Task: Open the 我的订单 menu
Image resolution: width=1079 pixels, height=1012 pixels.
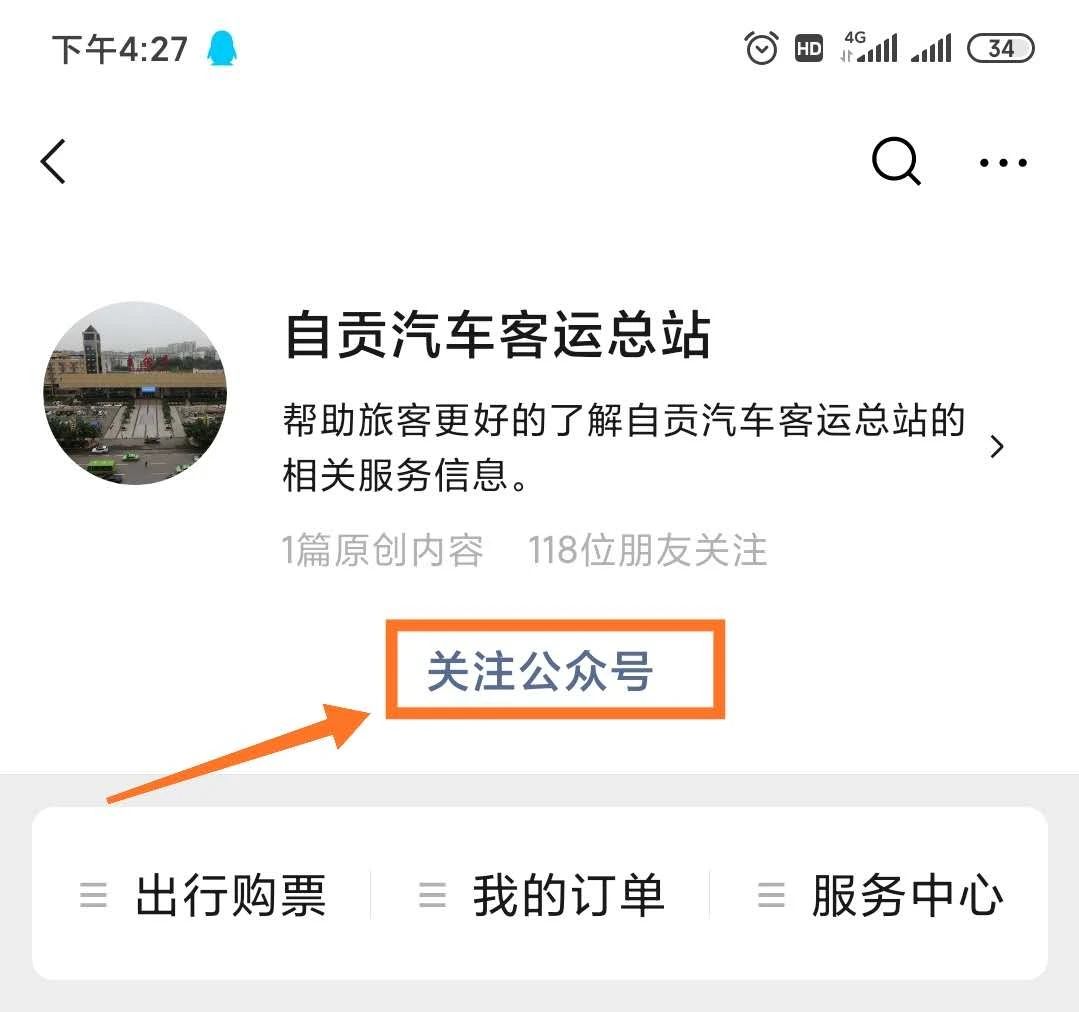Action: tap(542, 895)
